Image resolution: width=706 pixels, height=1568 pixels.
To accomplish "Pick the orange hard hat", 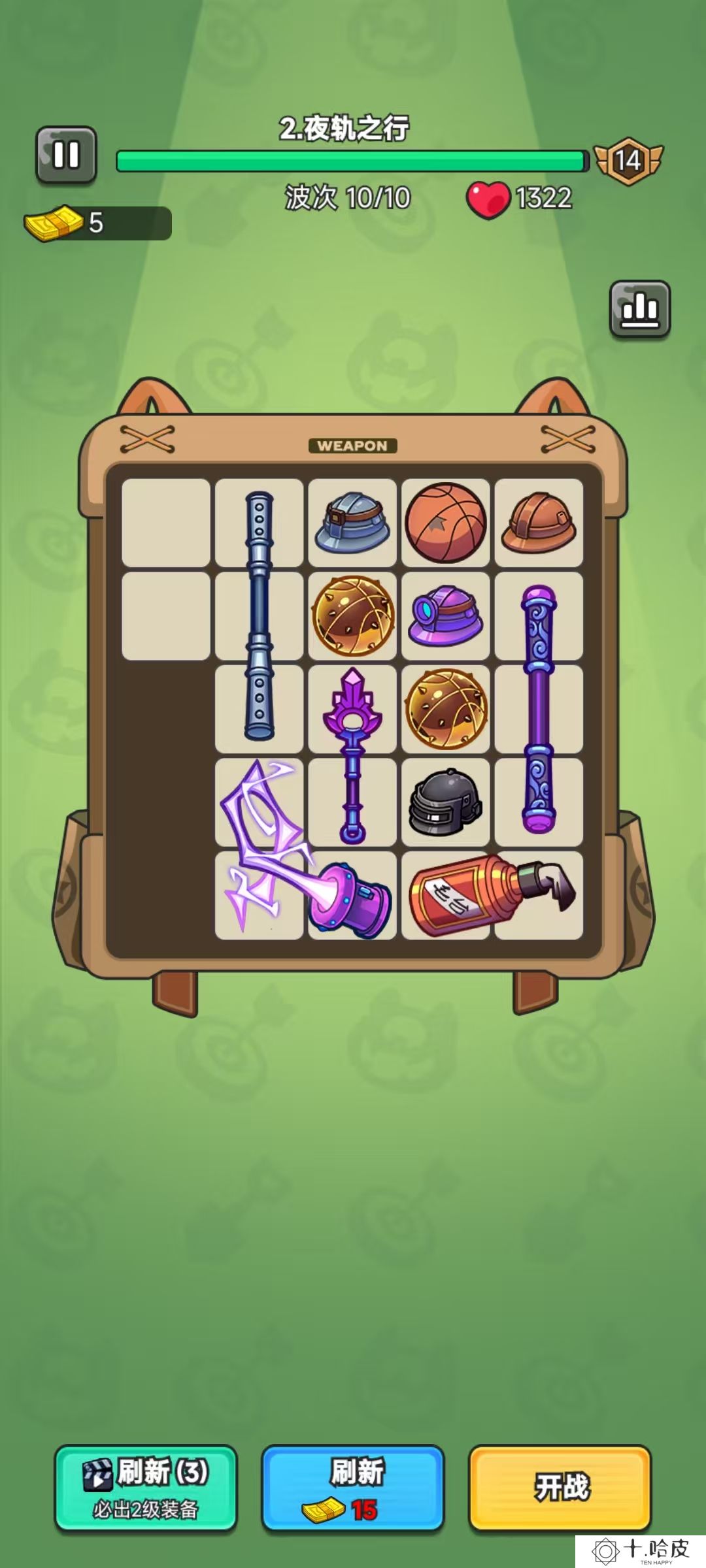I will (x=539, y=523).
